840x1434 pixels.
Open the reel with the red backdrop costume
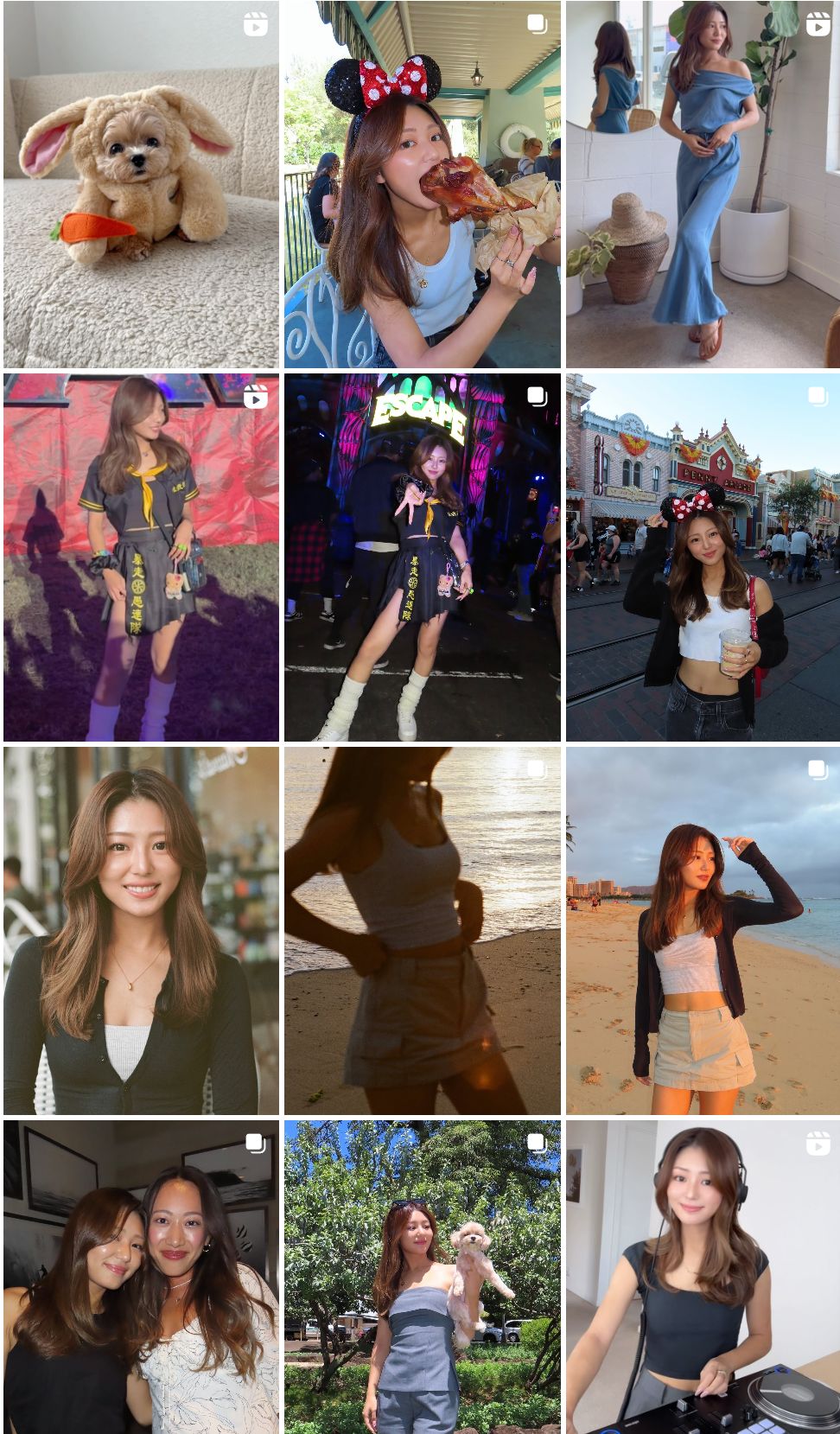tap(141, 558)
